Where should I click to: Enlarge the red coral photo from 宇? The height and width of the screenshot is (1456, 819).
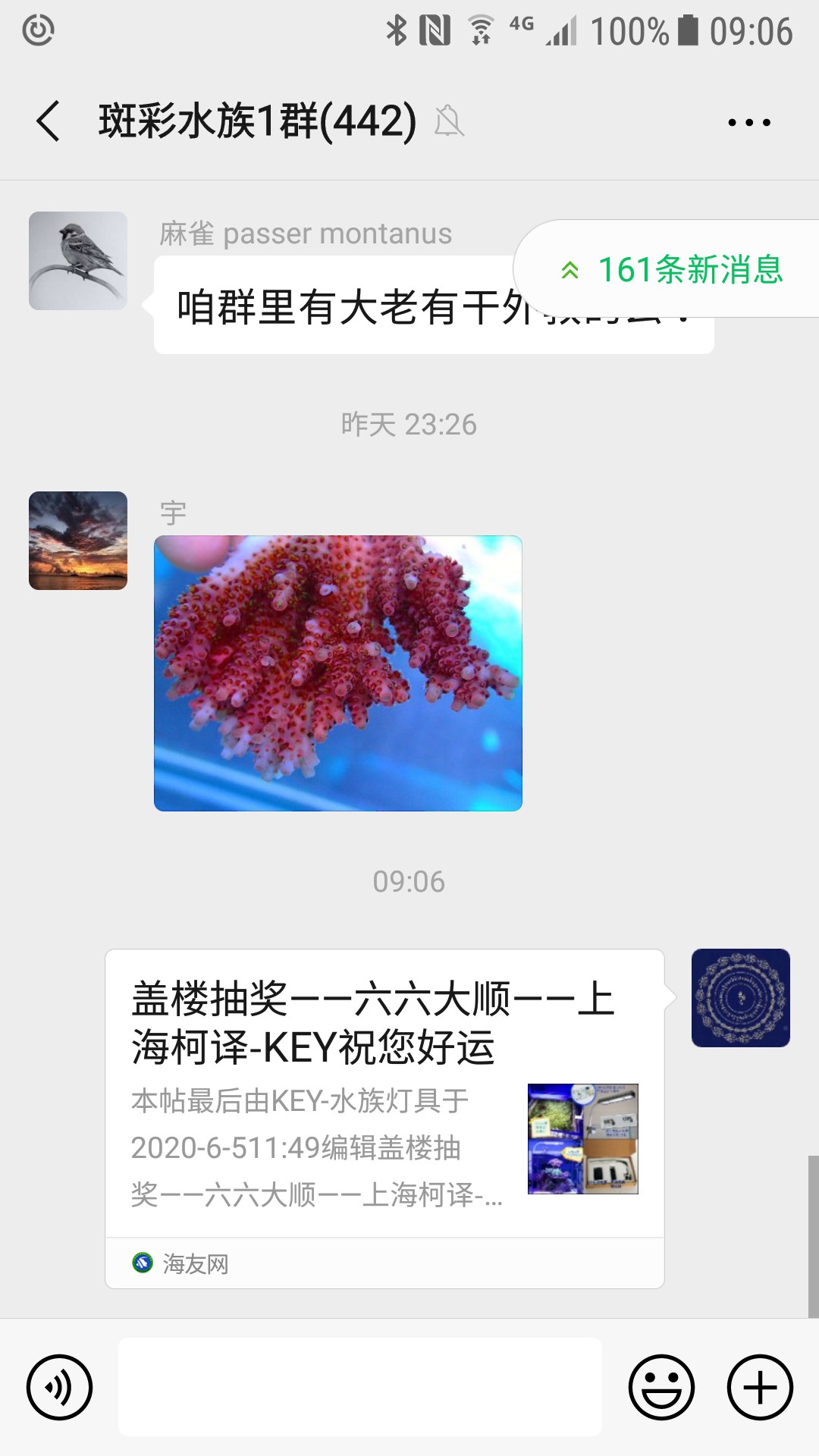pos(338,673)
